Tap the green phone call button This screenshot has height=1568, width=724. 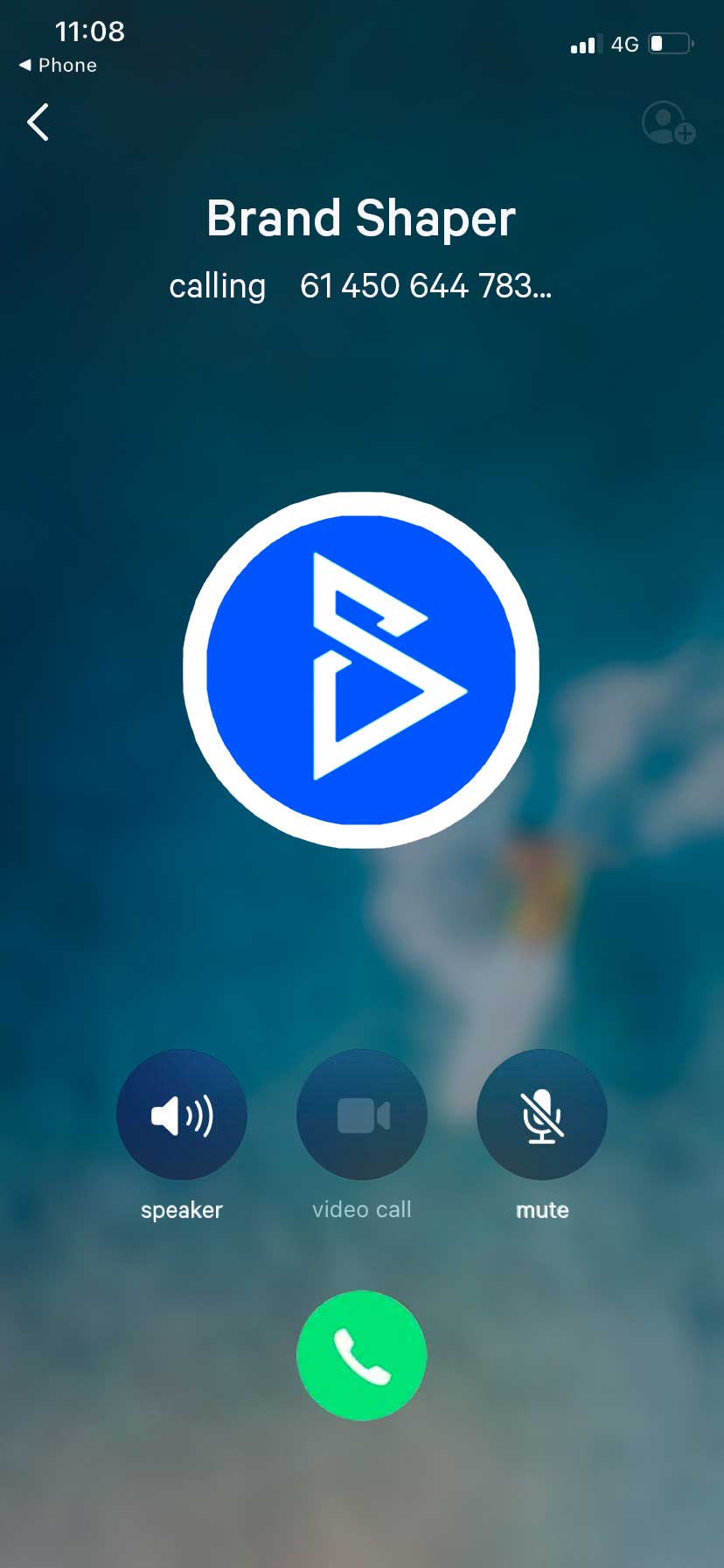click(x=362, y=1355)
